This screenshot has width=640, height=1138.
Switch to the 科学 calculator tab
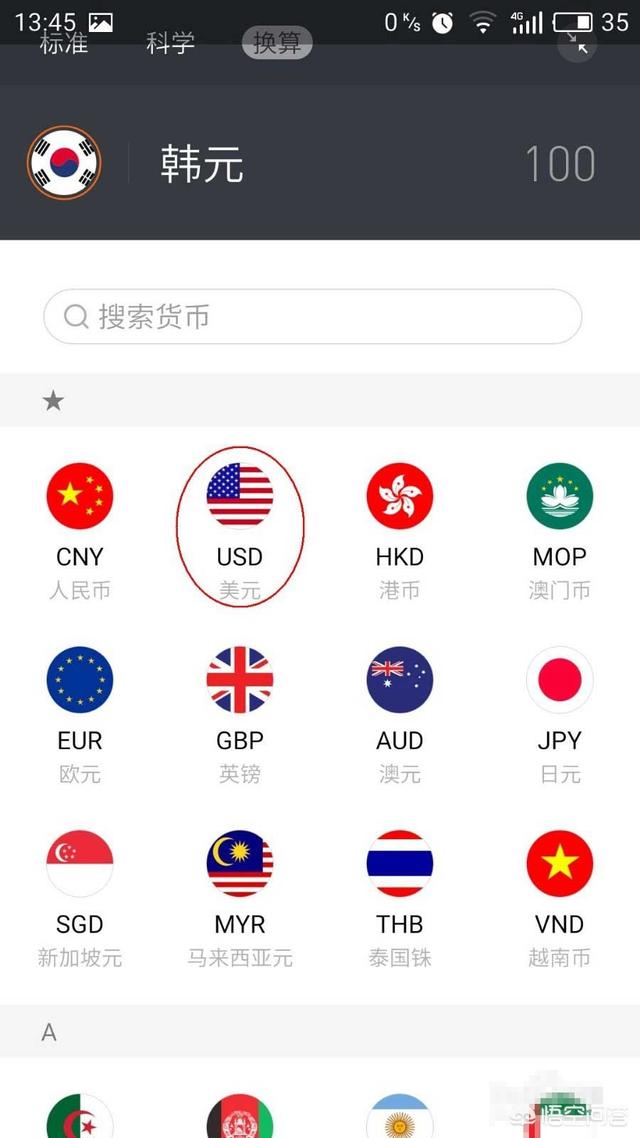pos(171,44)
